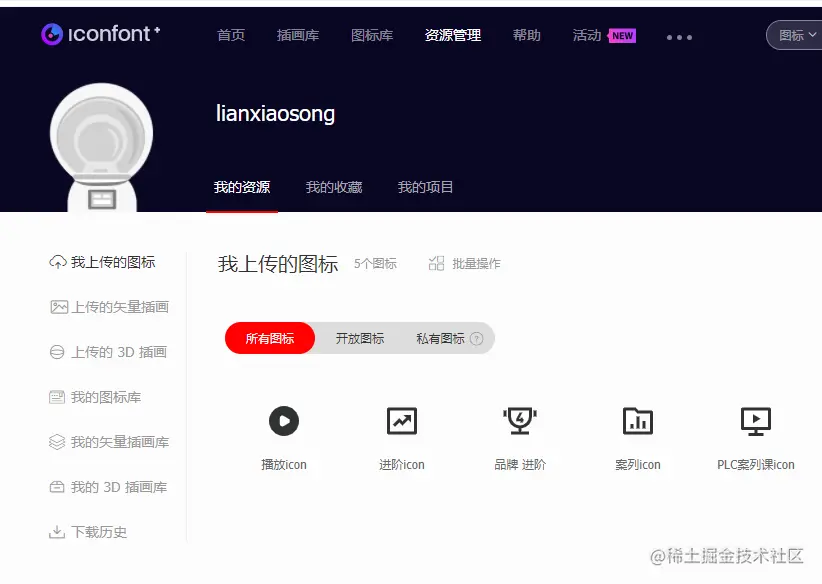The width and height of the screenshot is (822, 584).
Task: Expand the three-dot more menu
Action: click(x=679, y=37)
